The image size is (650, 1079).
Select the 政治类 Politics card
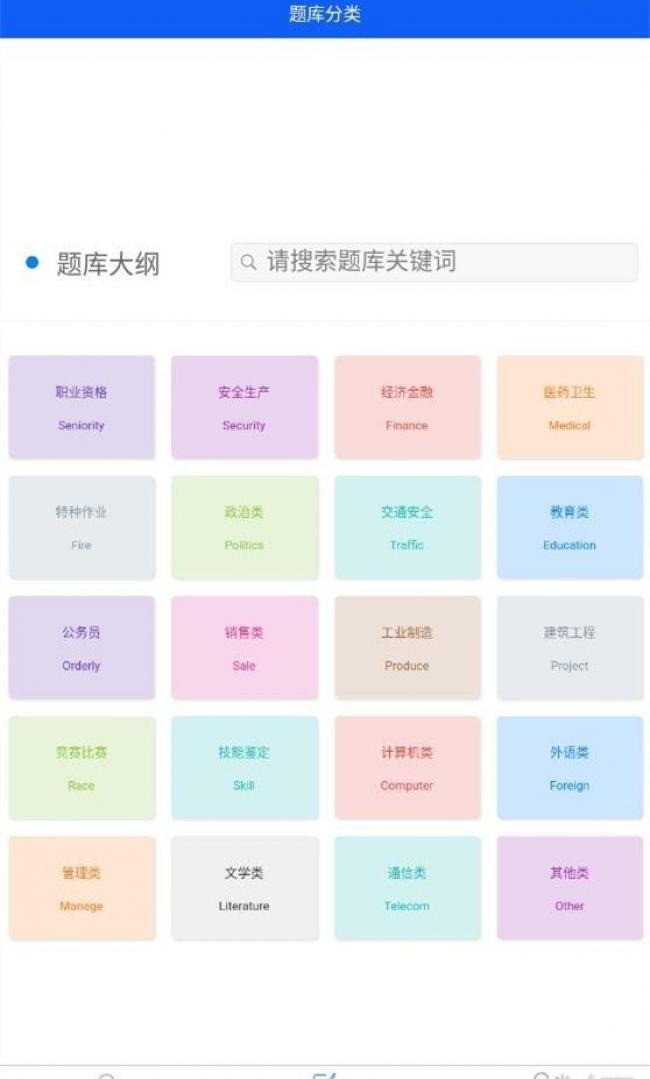coord(244,527)
